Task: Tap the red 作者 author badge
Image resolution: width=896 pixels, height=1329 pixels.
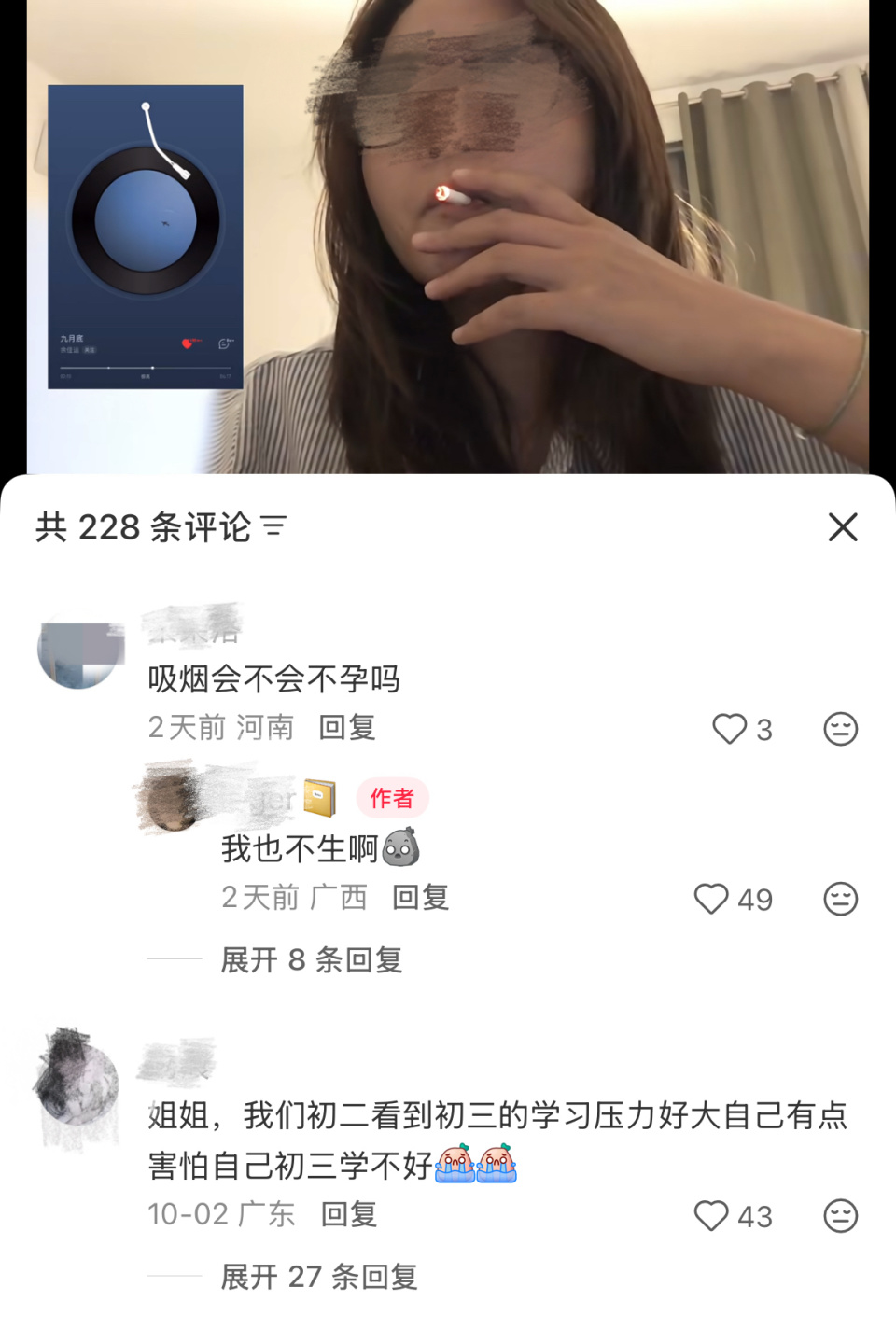Action: pos(392,798)
